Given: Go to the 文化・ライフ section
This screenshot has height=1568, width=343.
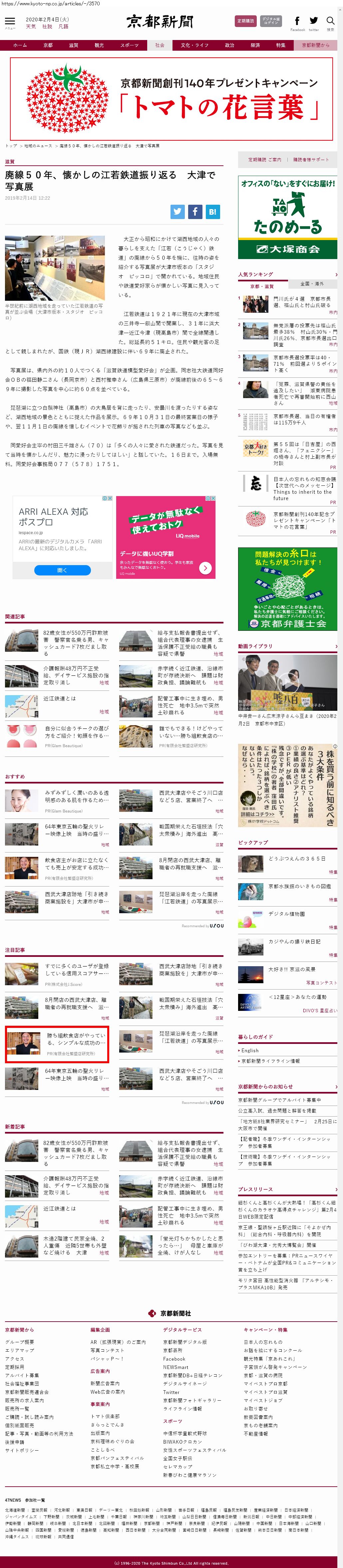Looking at the screenshot, I should point(194,45).
